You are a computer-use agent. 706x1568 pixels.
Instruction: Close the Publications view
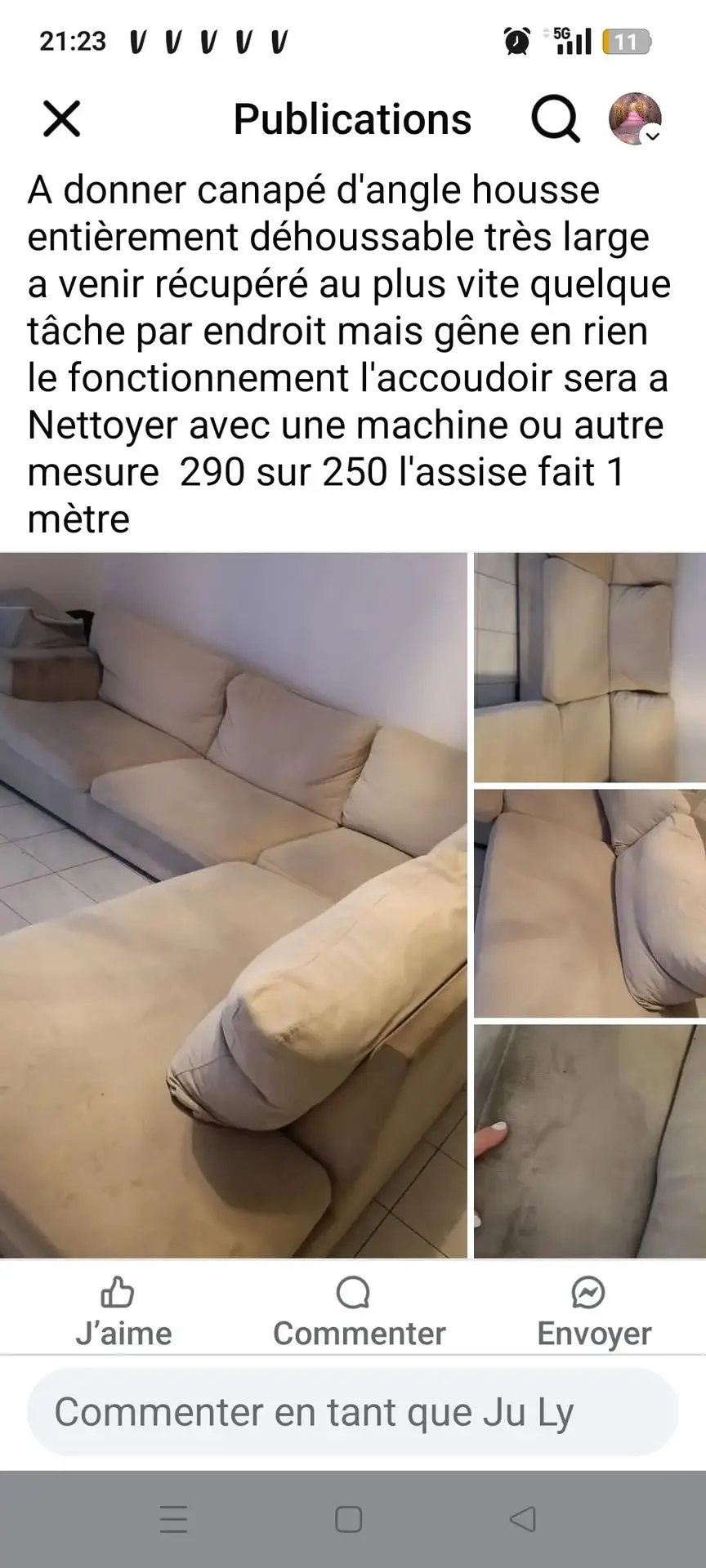click(x=61, y=119)
